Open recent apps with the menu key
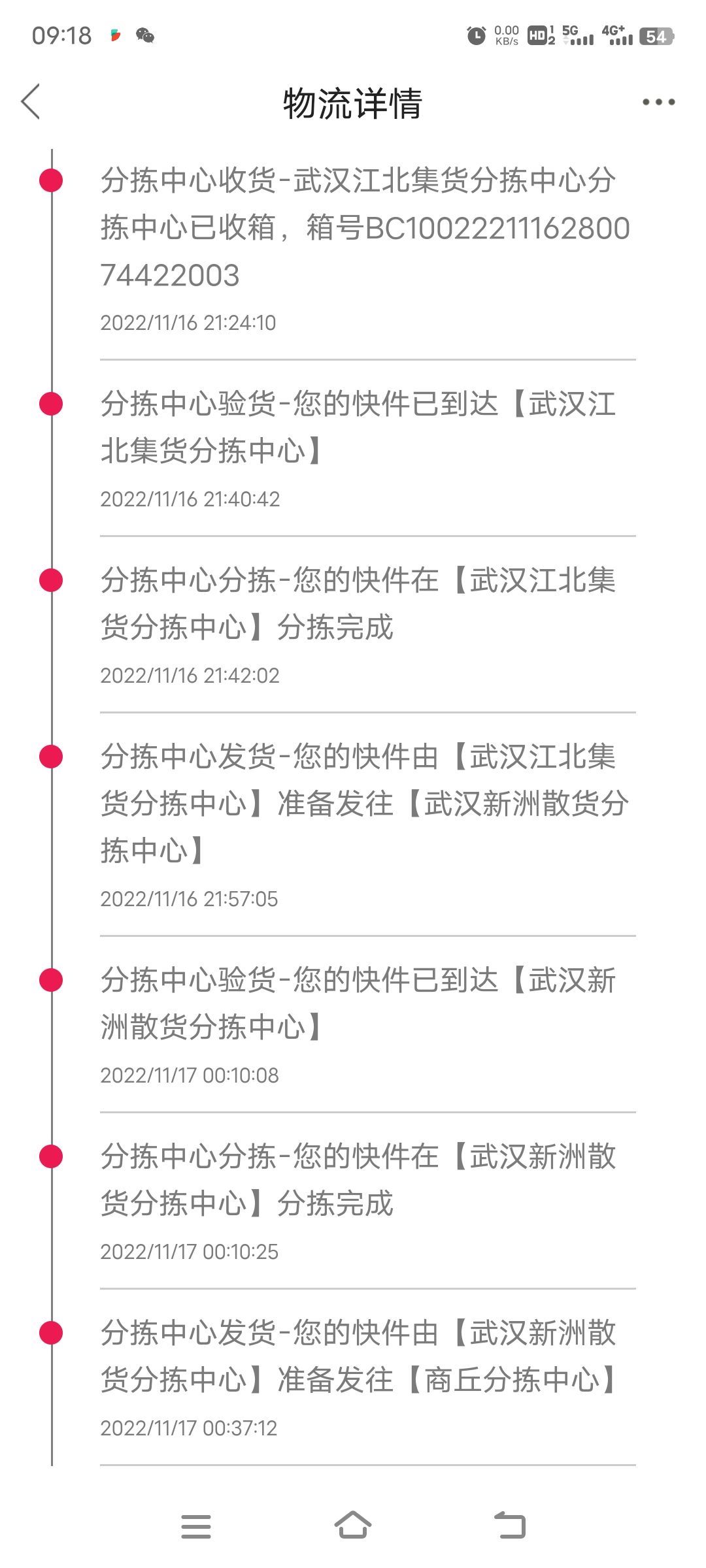The height and width of the screenshot is (1568, 706). point(196,1526)
